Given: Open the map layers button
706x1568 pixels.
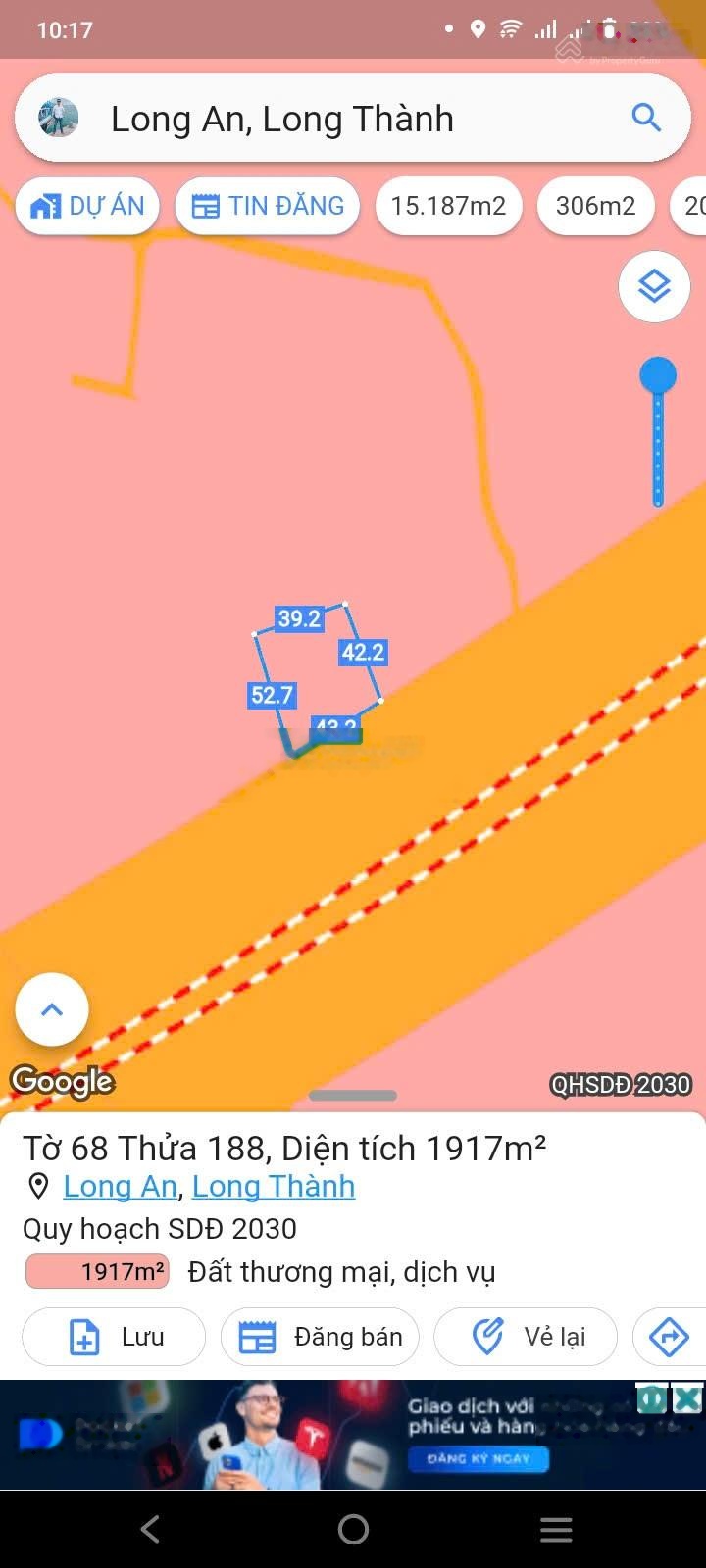Looking at the screenshot, I should [x=654, y=286].
